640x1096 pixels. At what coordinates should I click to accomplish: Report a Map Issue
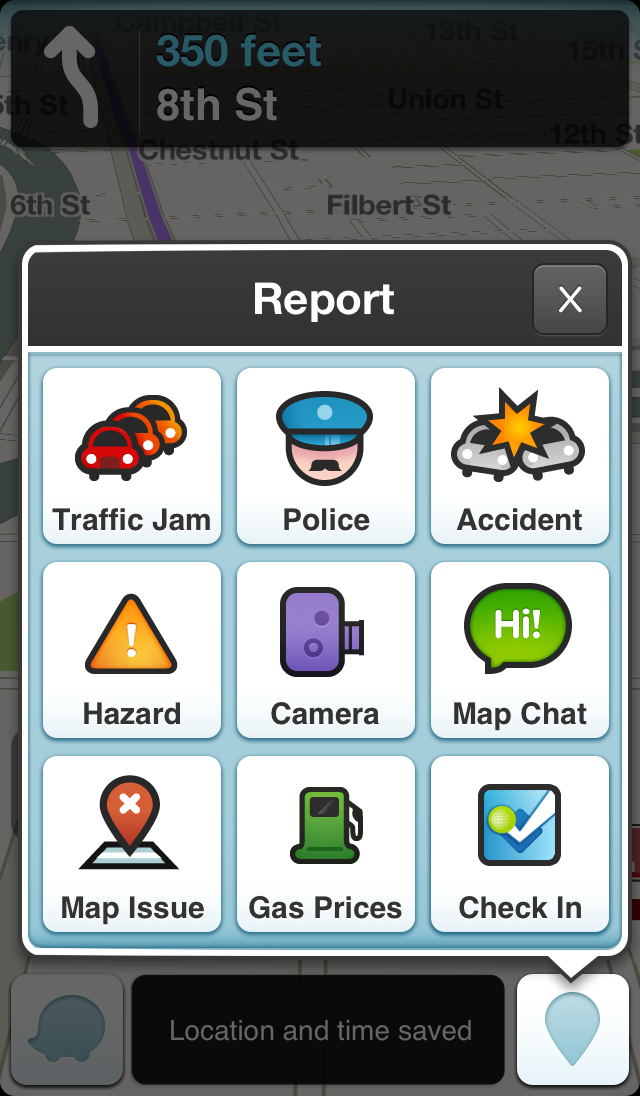(132, 844)
